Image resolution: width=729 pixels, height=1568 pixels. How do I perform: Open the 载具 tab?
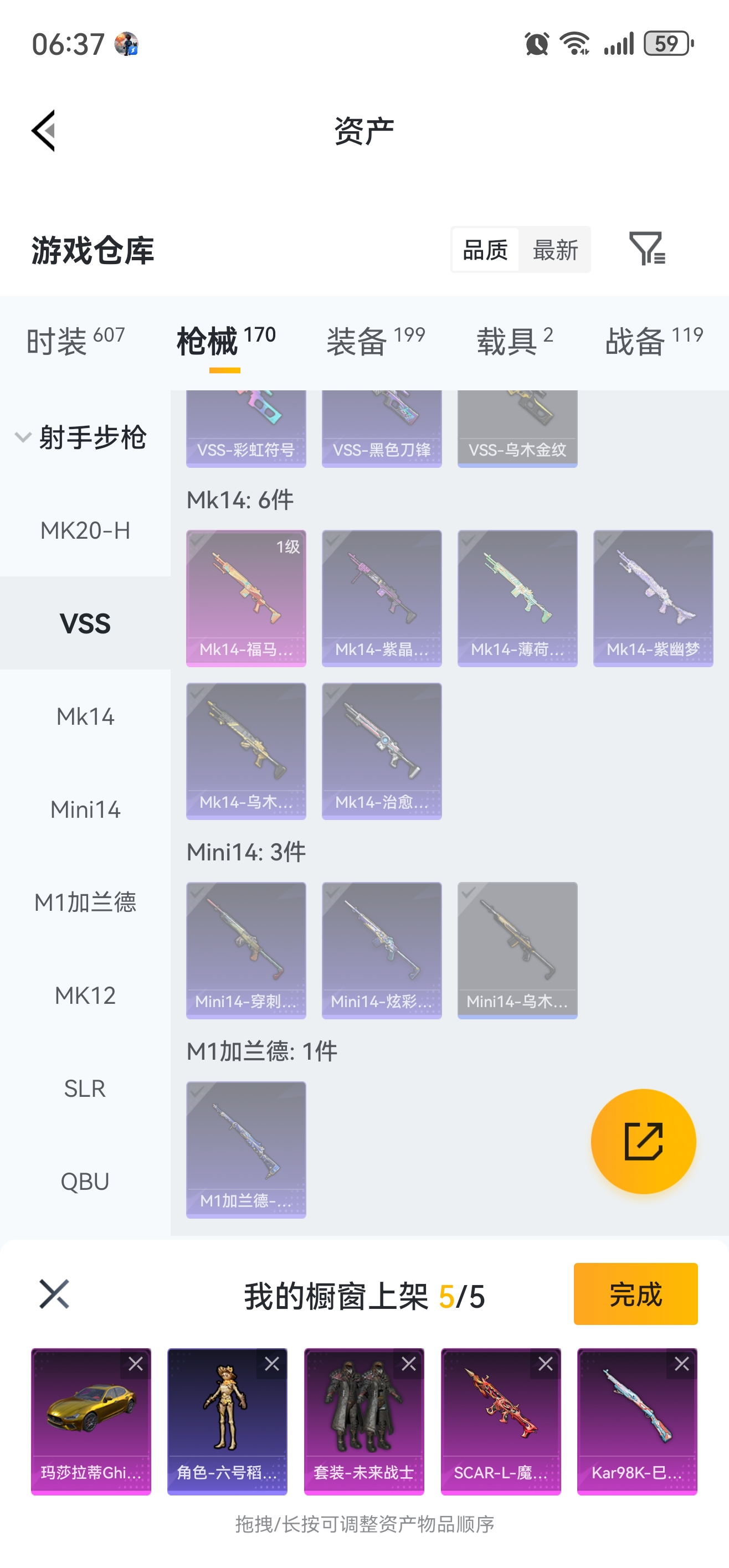514,339
